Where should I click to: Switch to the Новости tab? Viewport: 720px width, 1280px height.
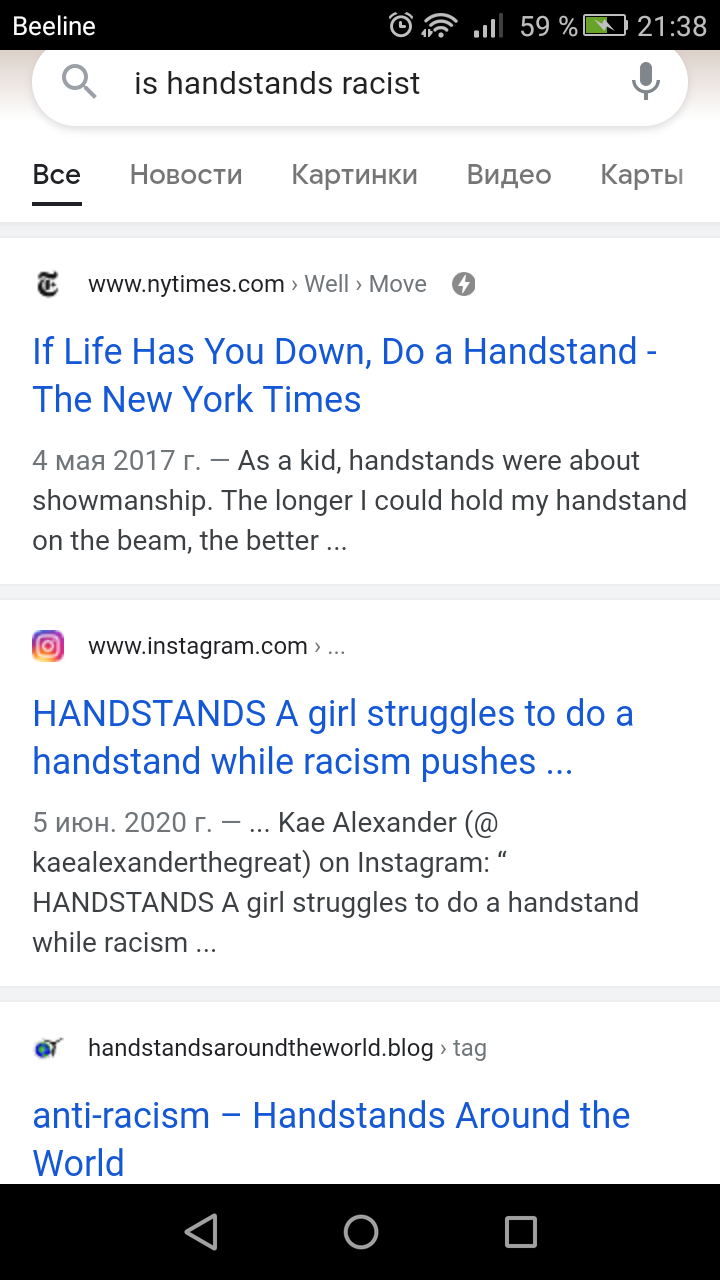pyautogui.click(x=186, y=175)
